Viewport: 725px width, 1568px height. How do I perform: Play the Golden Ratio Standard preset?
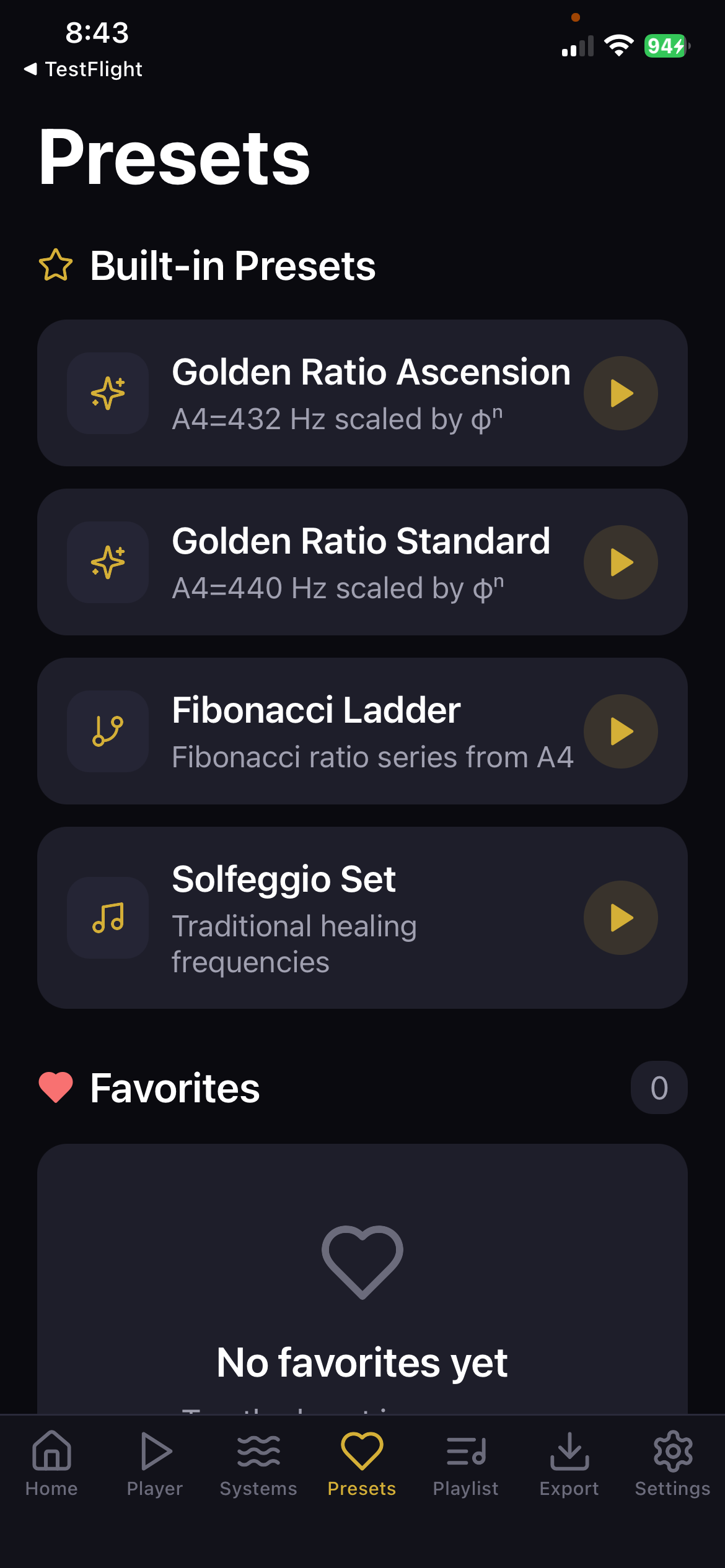[620, 561]
